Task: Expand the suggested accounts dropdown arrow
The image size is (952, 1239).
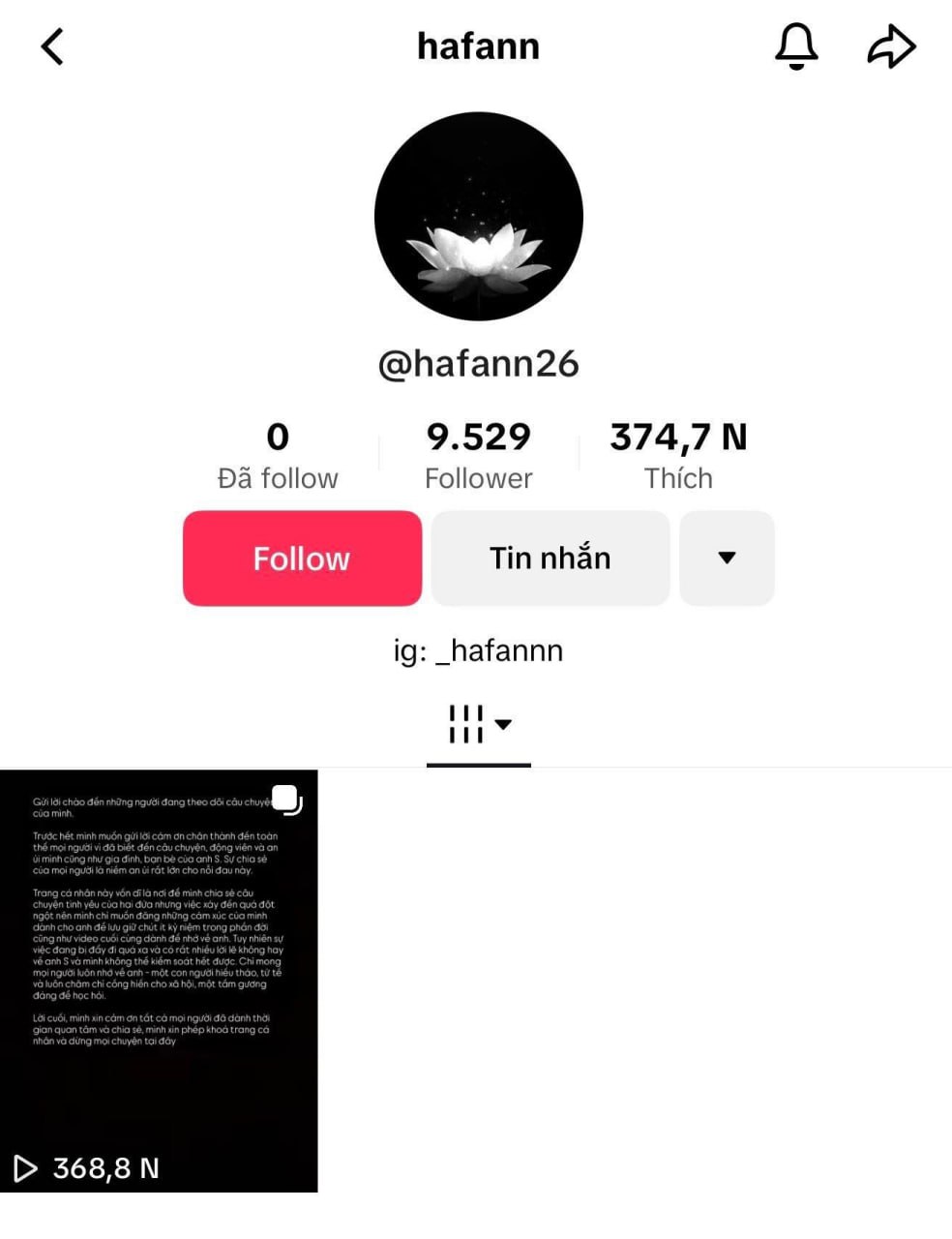Action: point(727,559)
